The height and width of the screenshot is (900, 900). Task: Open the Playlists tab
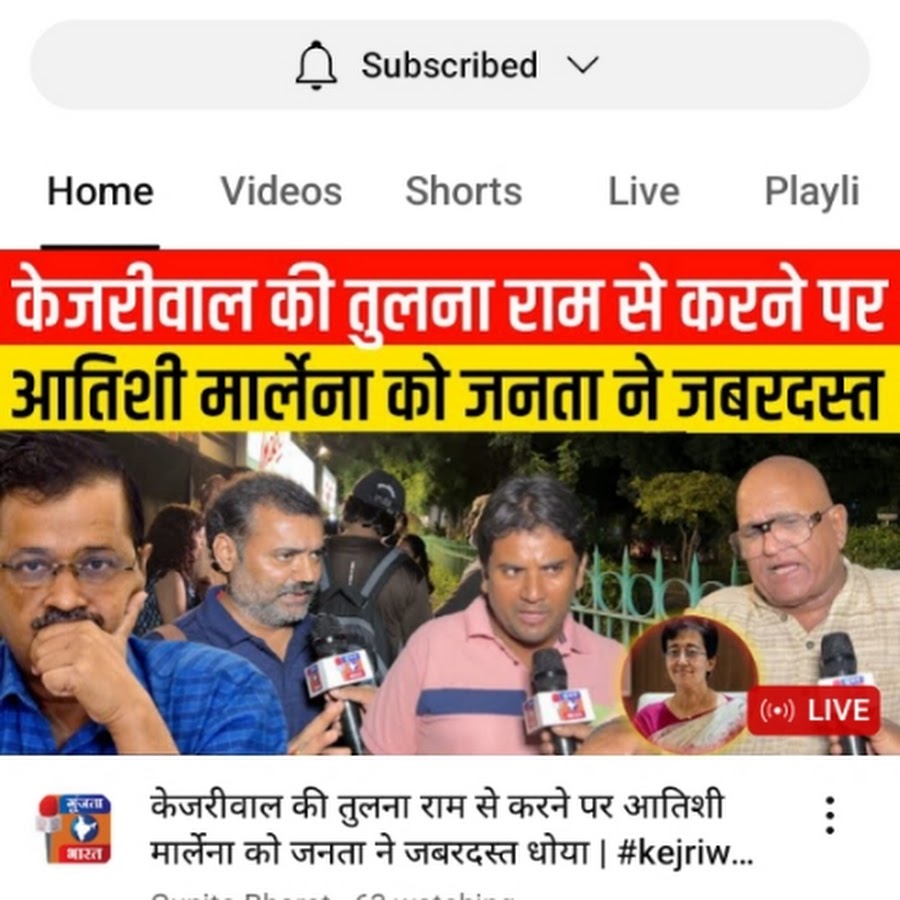(811, 192)
